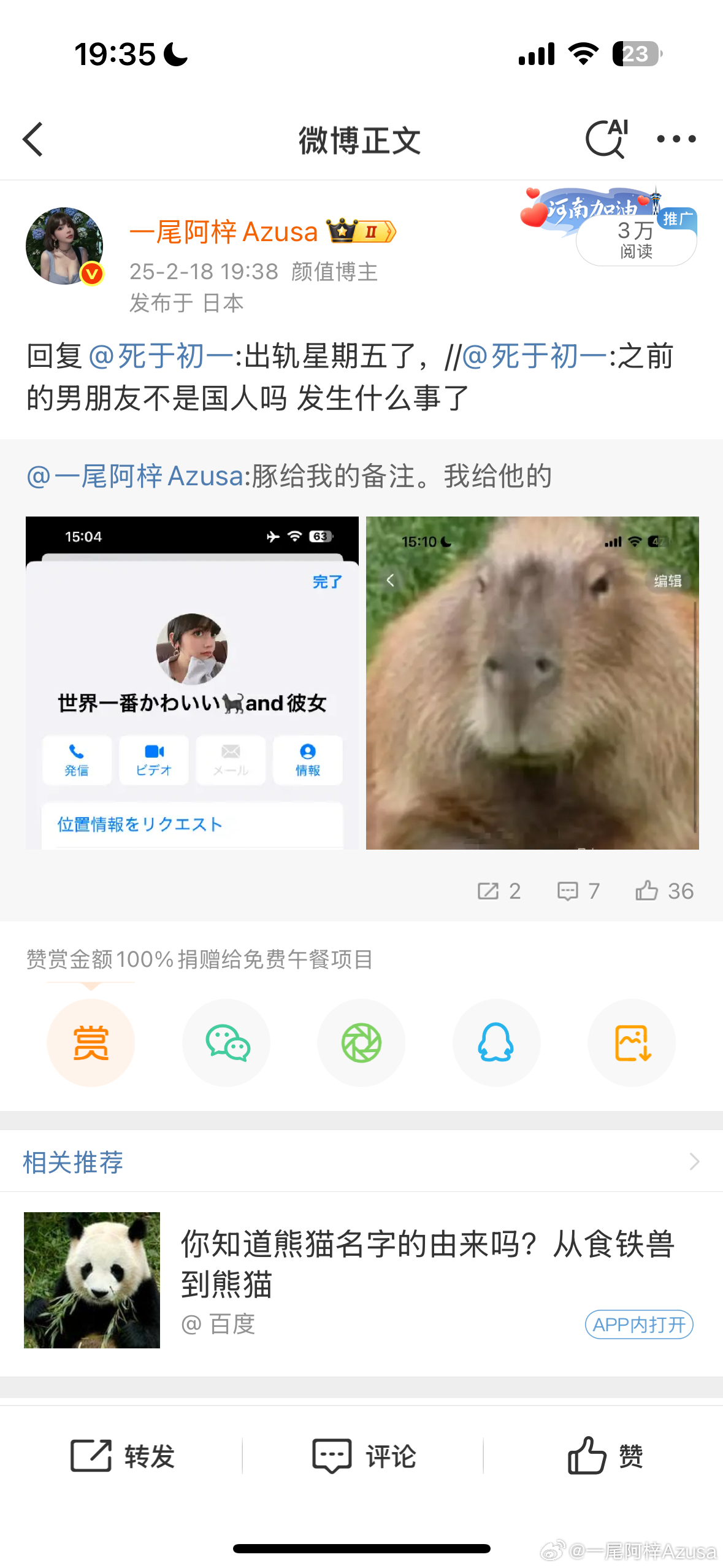Save the post as an image
Screen dimensions: 723x1568
(x=632, y=1042)
